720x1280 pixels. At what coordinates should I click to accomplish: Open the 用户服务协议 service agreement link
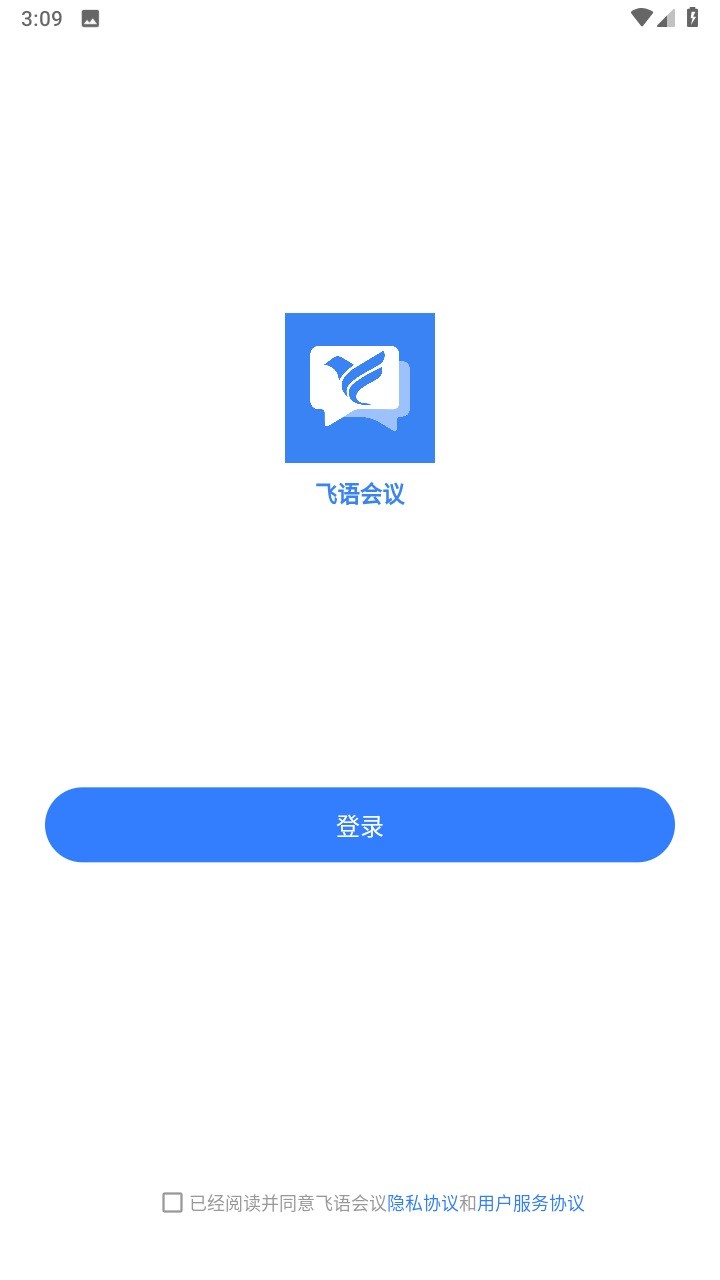(x=532, y=1203)
